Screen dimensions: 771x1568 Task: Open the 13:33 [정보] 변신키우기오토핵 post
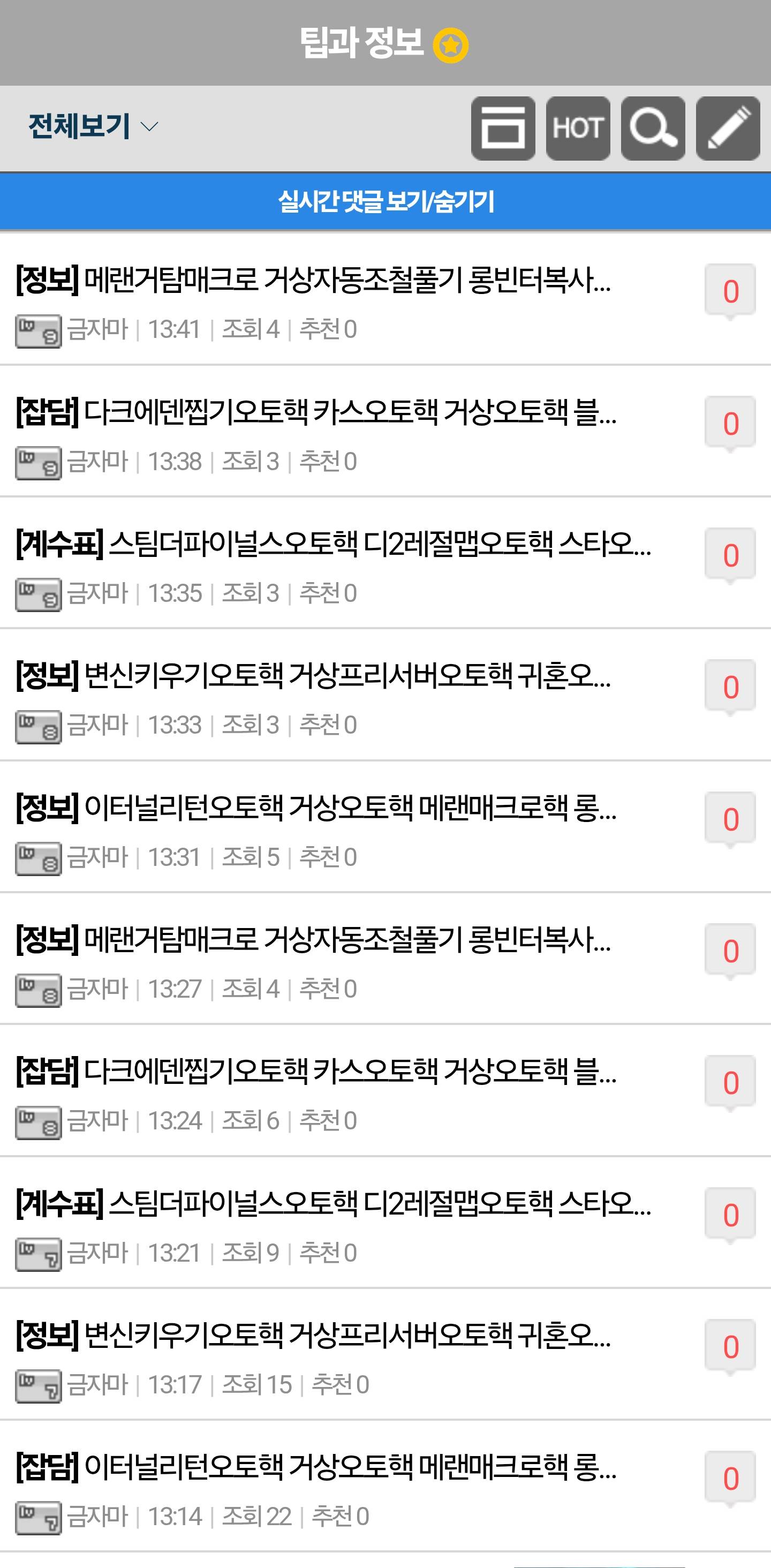[x=313, y=676]
